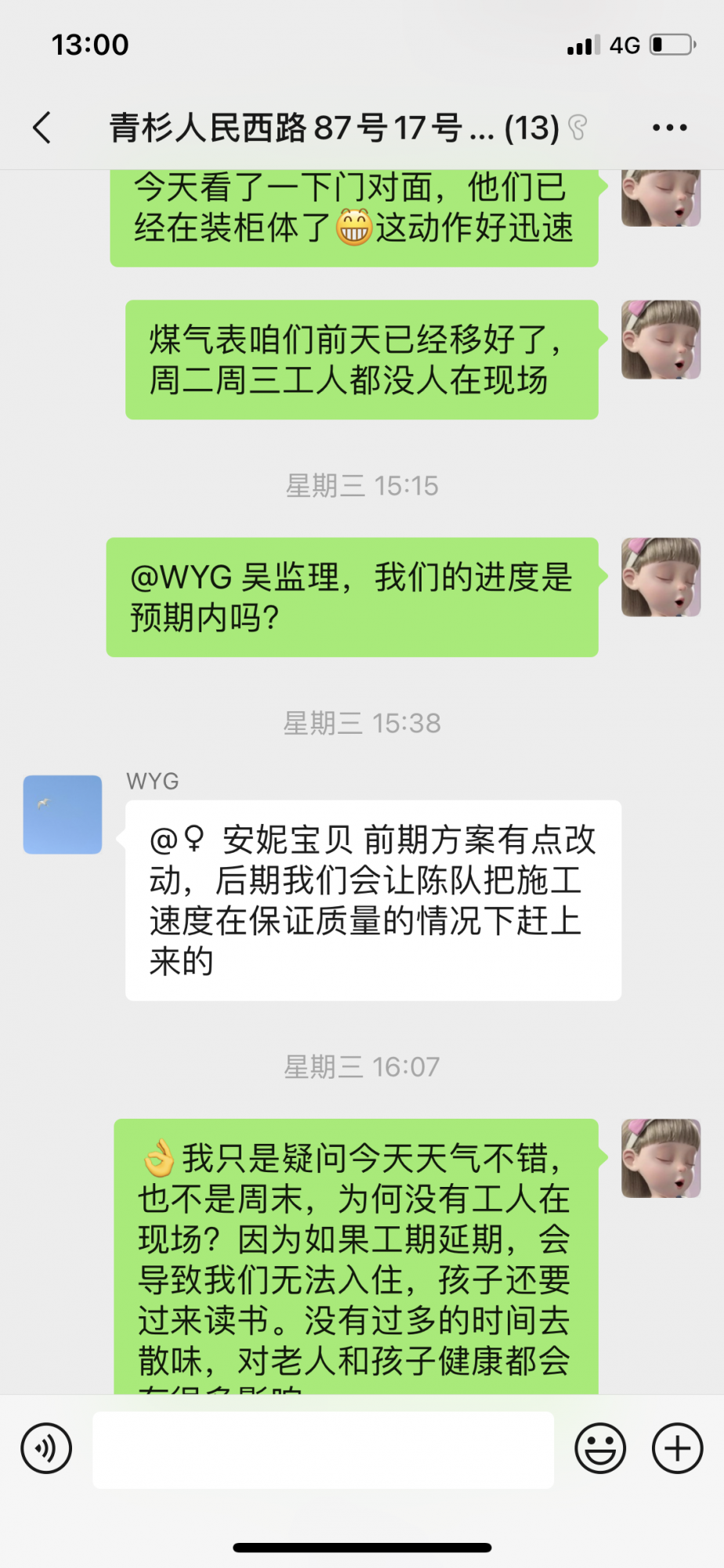This screenshot has width=724, height=1568.
Task: Open sender avatar beside 煤气表 message
Action: pyautogui.click(x=661, y=339)
